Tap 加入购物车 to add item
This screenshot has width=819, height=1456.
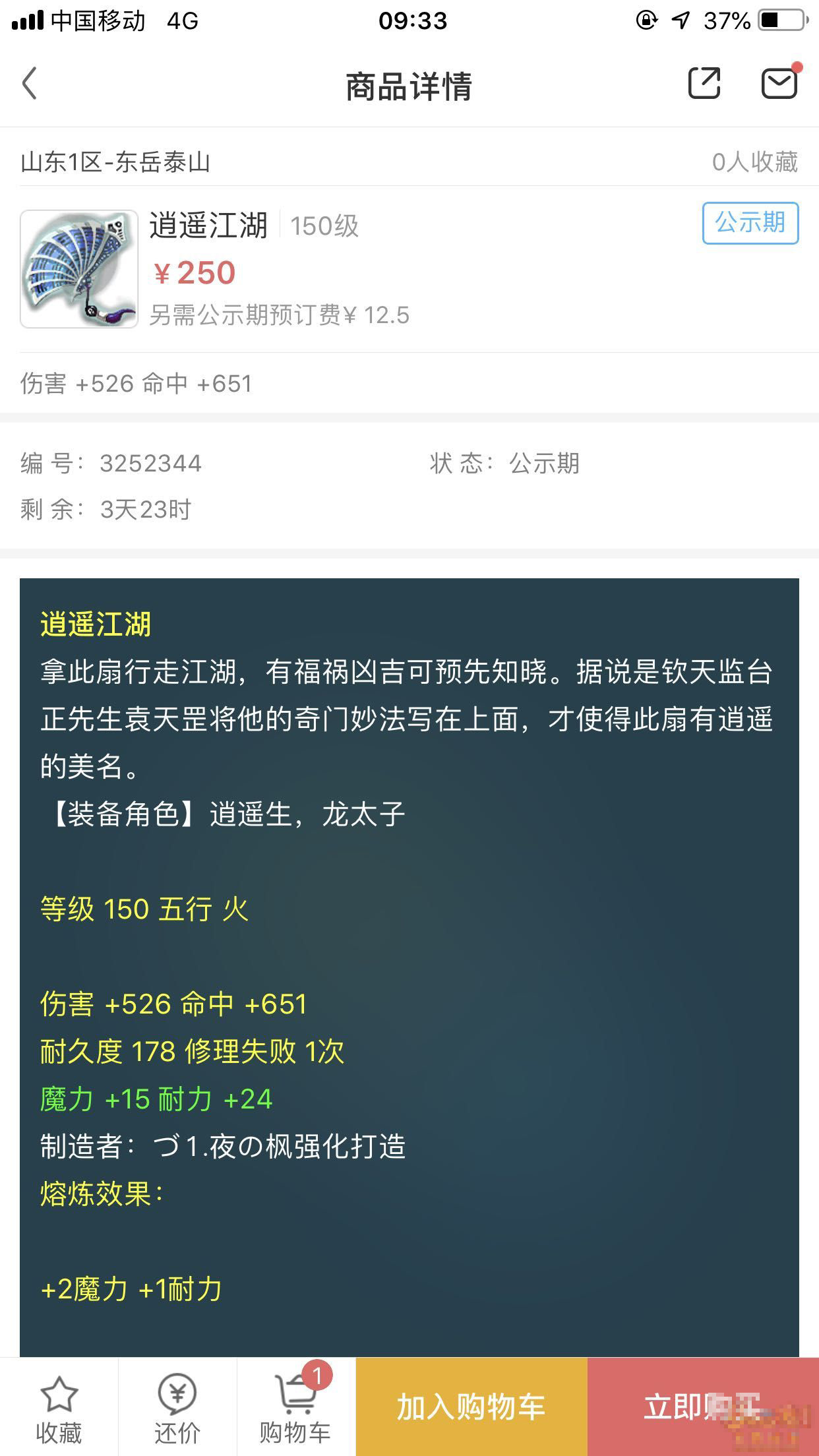click(x=471, y=1407)
